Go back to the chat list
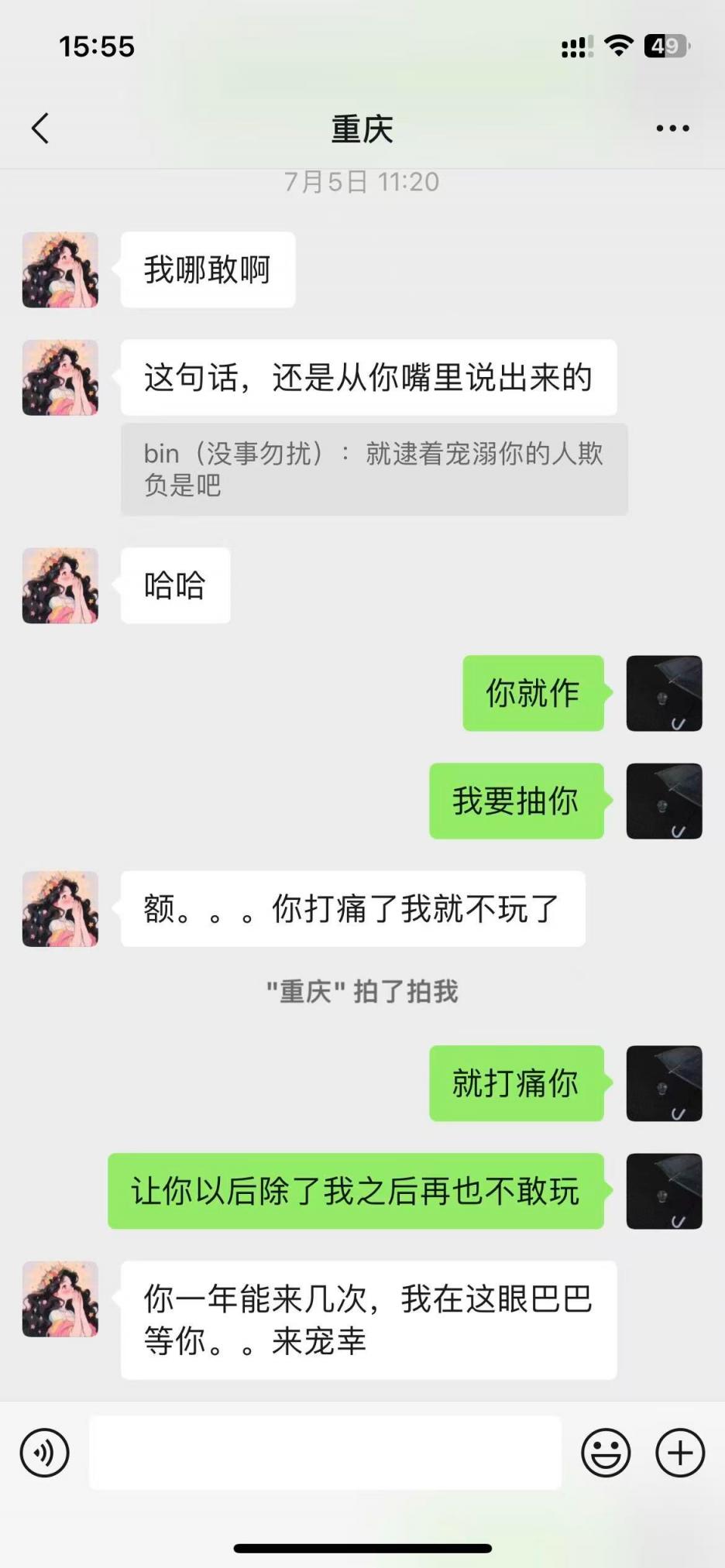 point(40,129)
